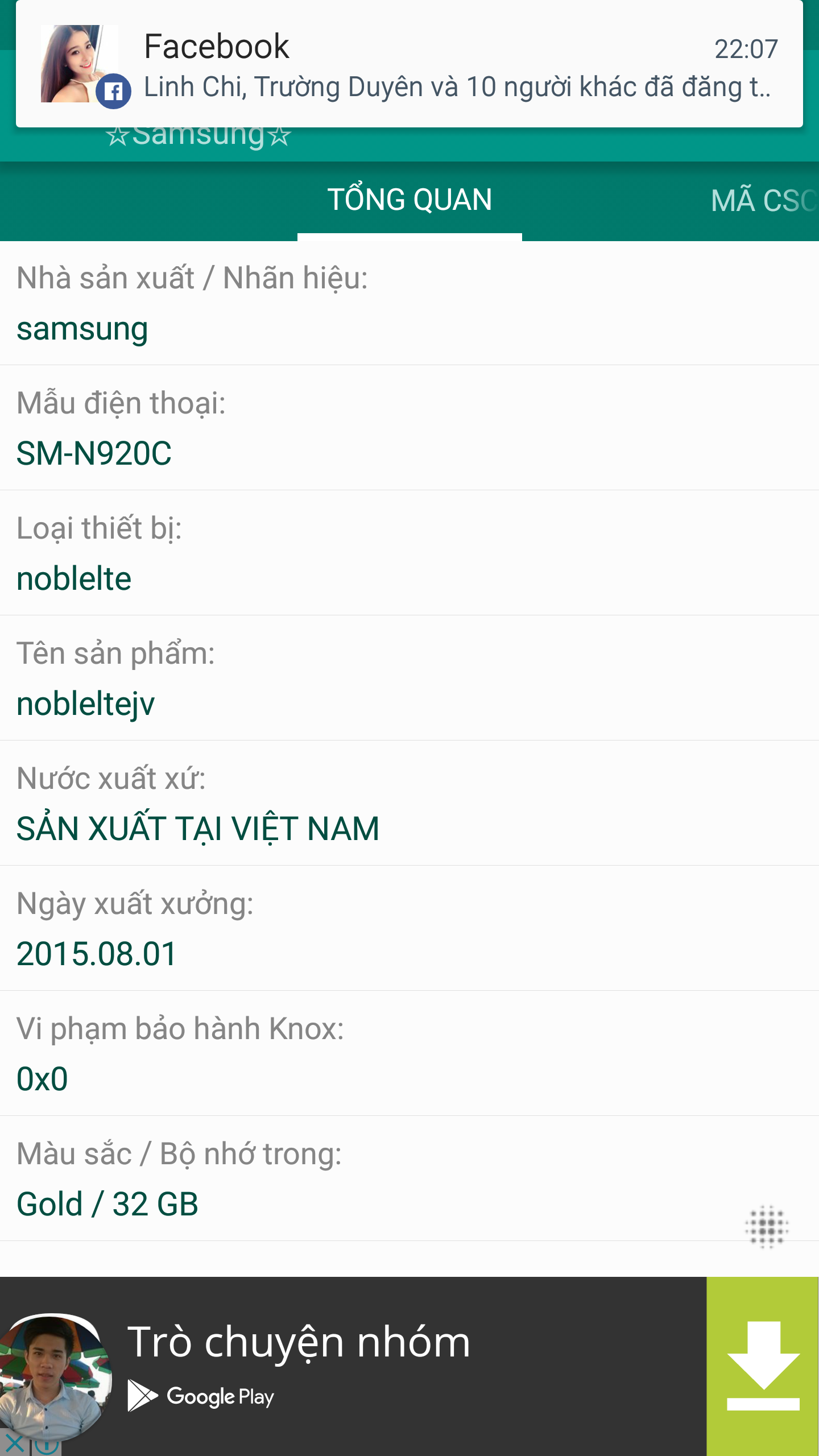The height and width of the screenshot is (1456, 819).
Task: Open the ad info icon
Action: point(47,1443)
